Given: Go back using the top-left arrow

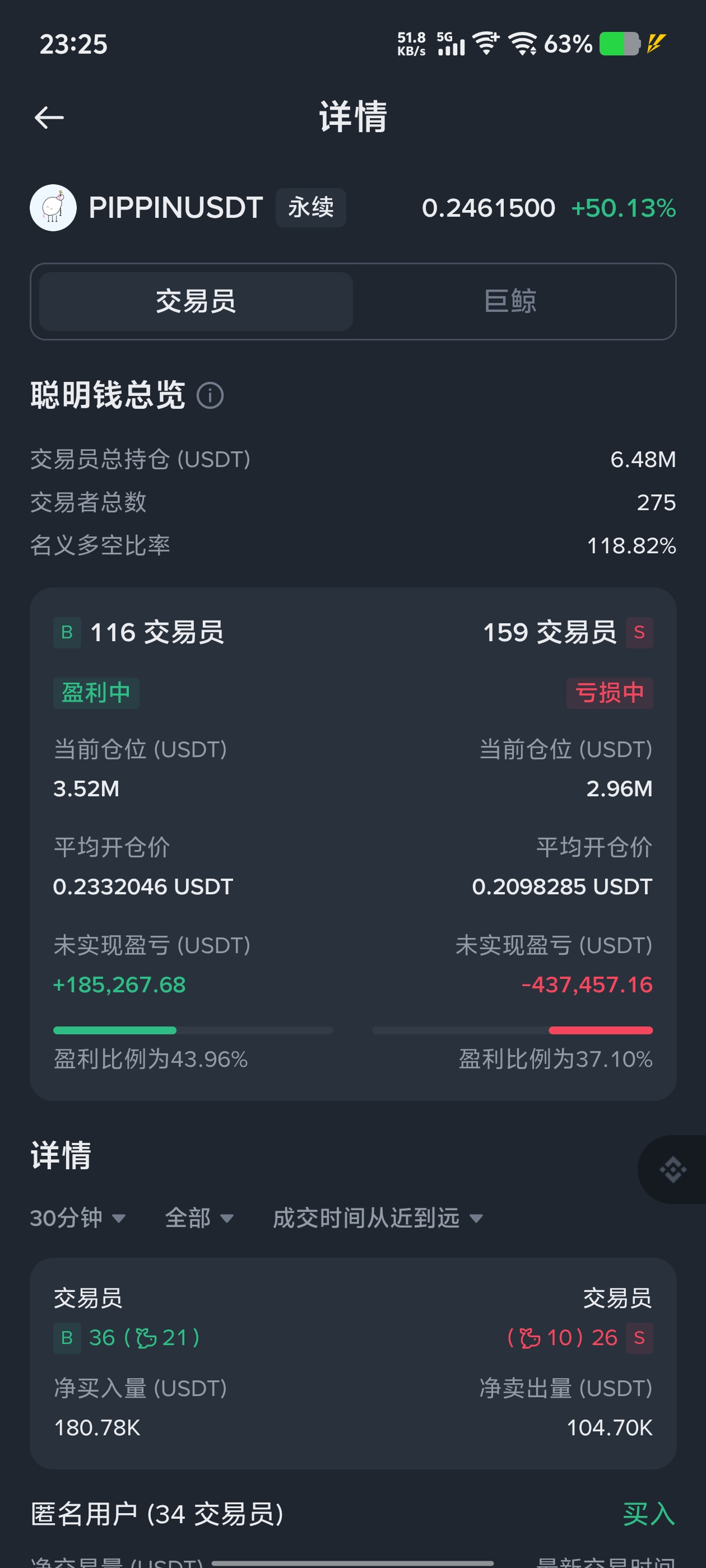Looking at the screenshot, I should coord(49,118).
